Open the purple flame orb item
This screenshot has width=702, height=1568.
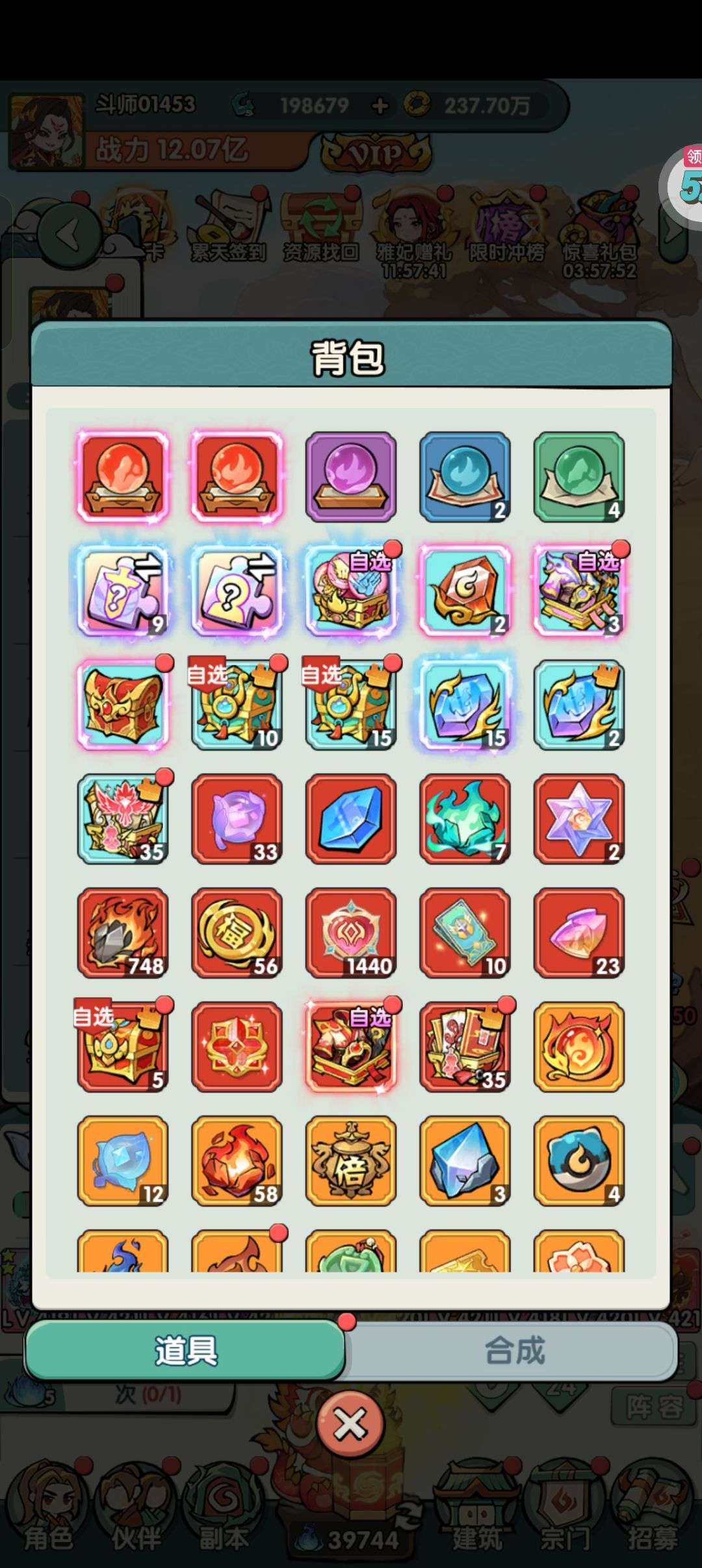350,477
